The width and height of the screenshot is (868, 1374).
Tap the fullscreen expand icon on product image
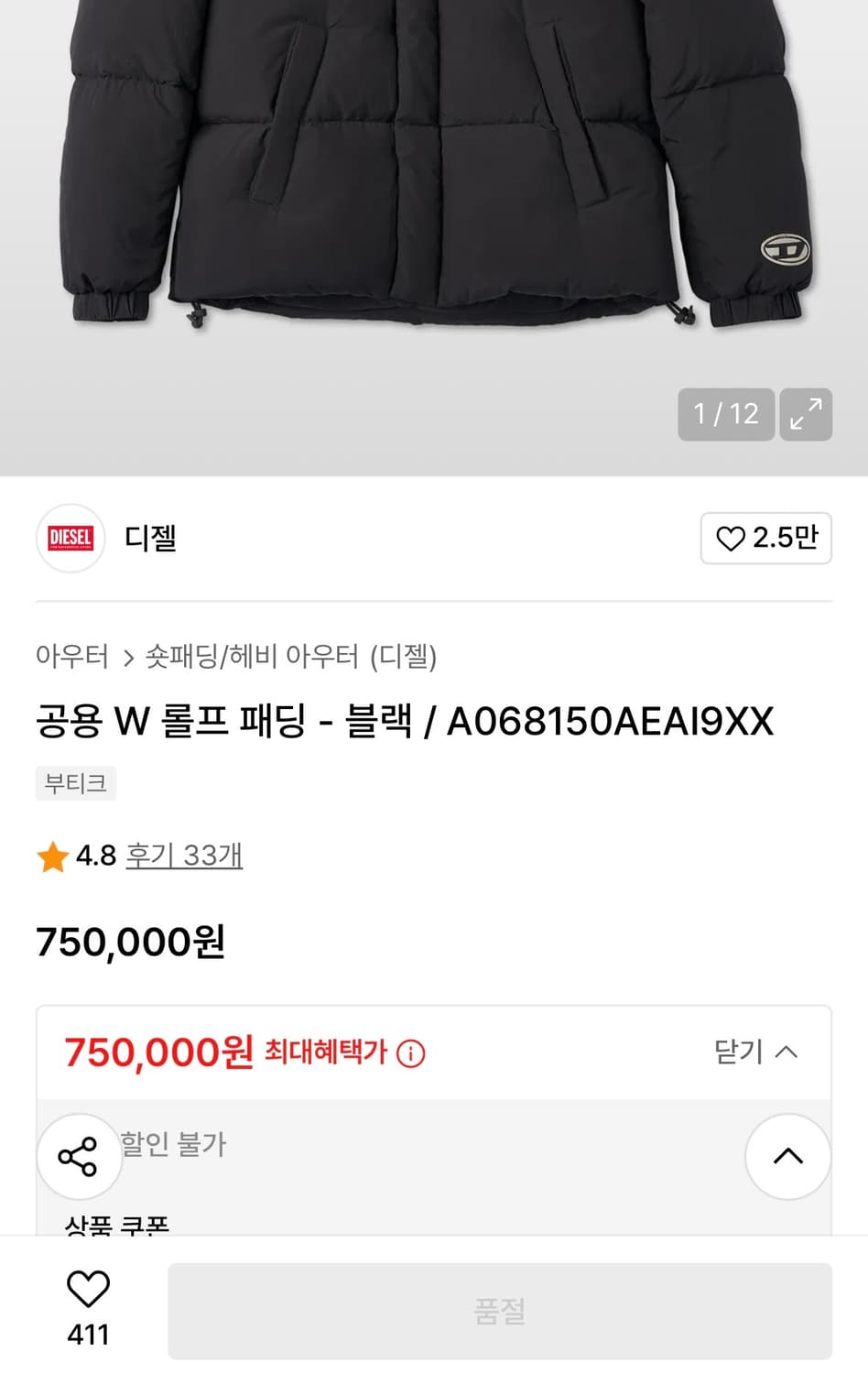pyautogui.click(x=805, y=415)
